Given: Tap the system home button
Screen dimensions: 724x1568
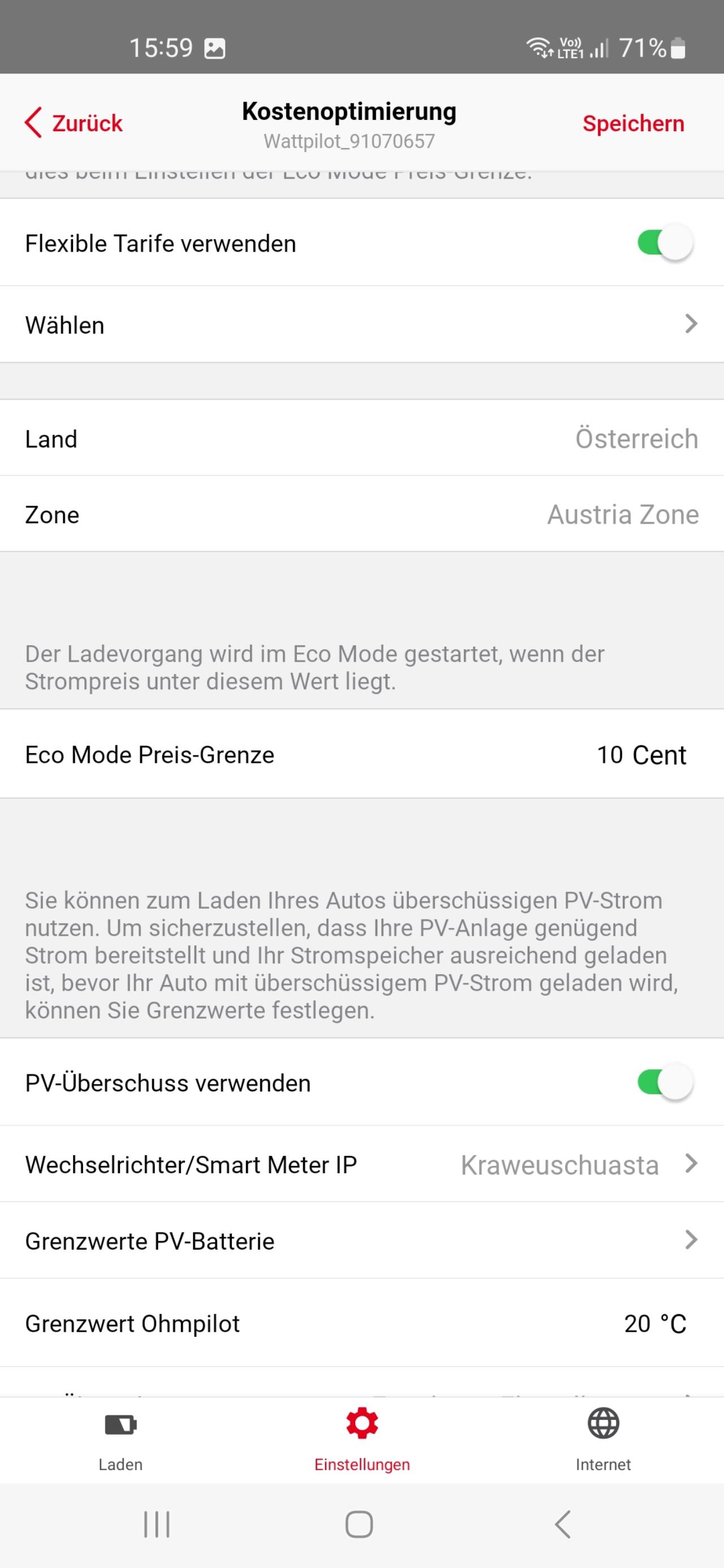Looking at the screenshot, I should coord(359,1524).
